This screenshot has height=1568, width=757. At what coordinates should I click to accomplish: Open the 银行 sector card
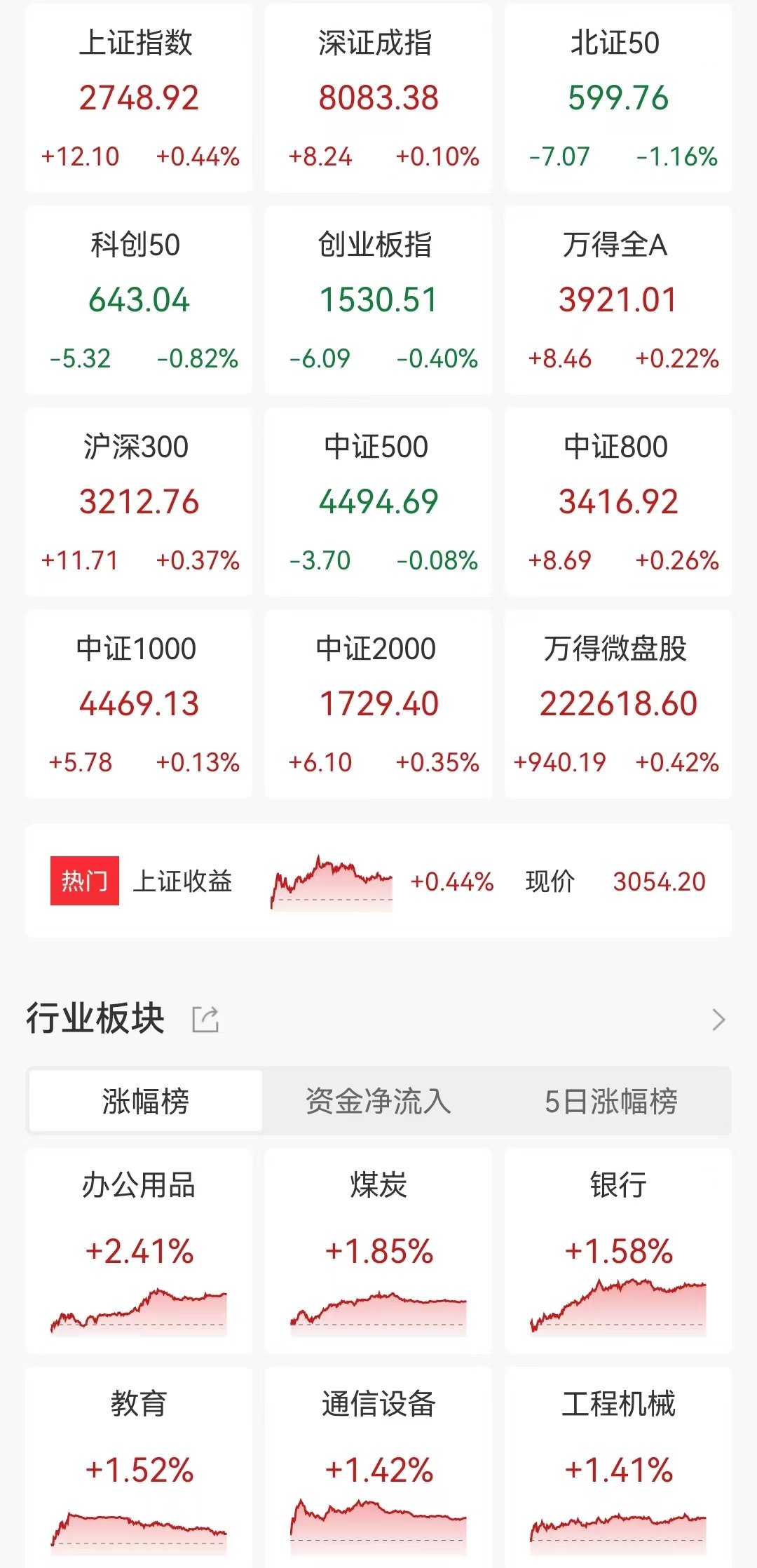pyautogui.click(x=618, y=1251)
